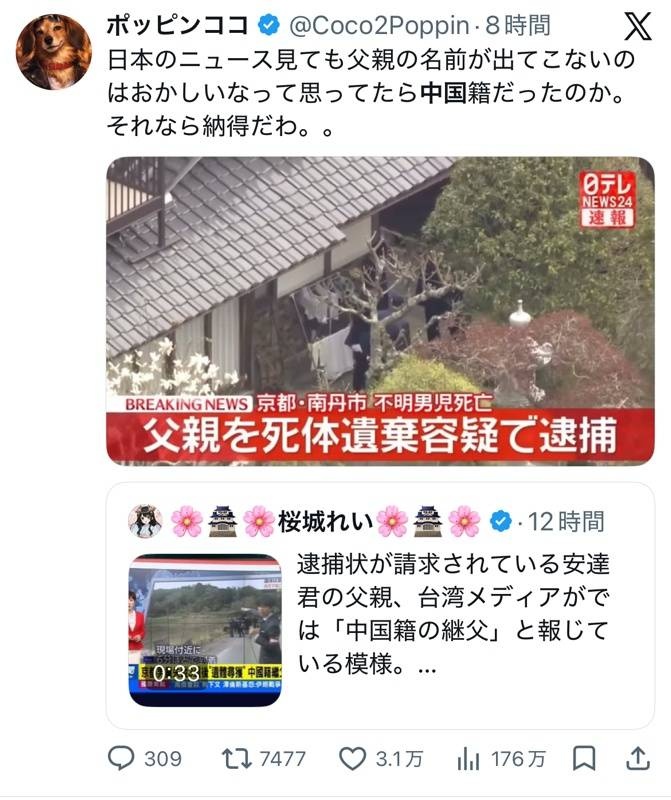Viewport: 671px width, 800px height.
Task: Open ポッピンココ's profile picture
Action: [54, 52]
